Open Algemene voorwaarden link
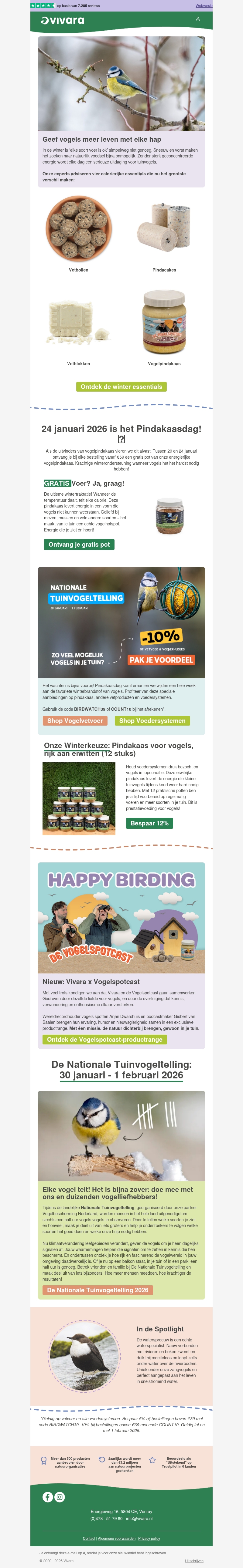 (x=117, y=1538)
